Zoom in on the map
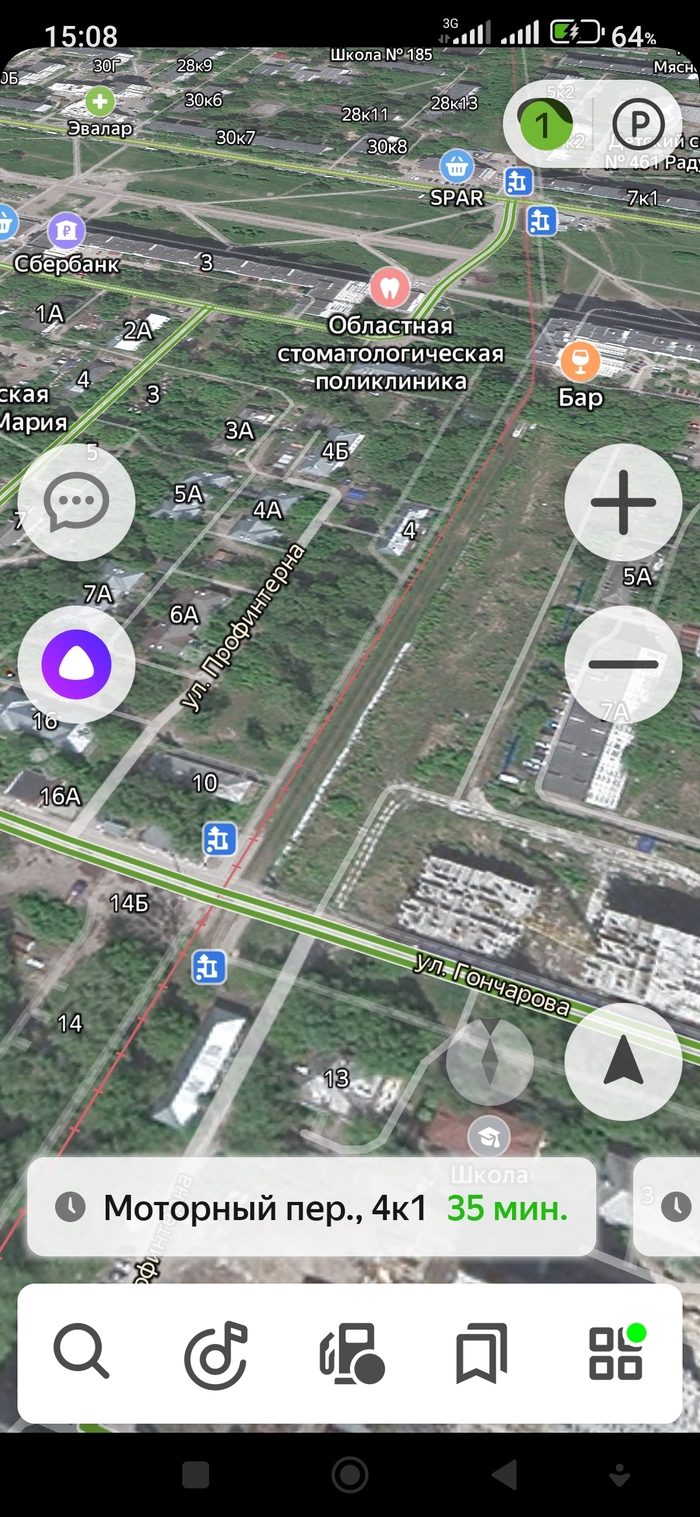The width and height of the screenshot is (700, 1517). (x=623, y=503)
